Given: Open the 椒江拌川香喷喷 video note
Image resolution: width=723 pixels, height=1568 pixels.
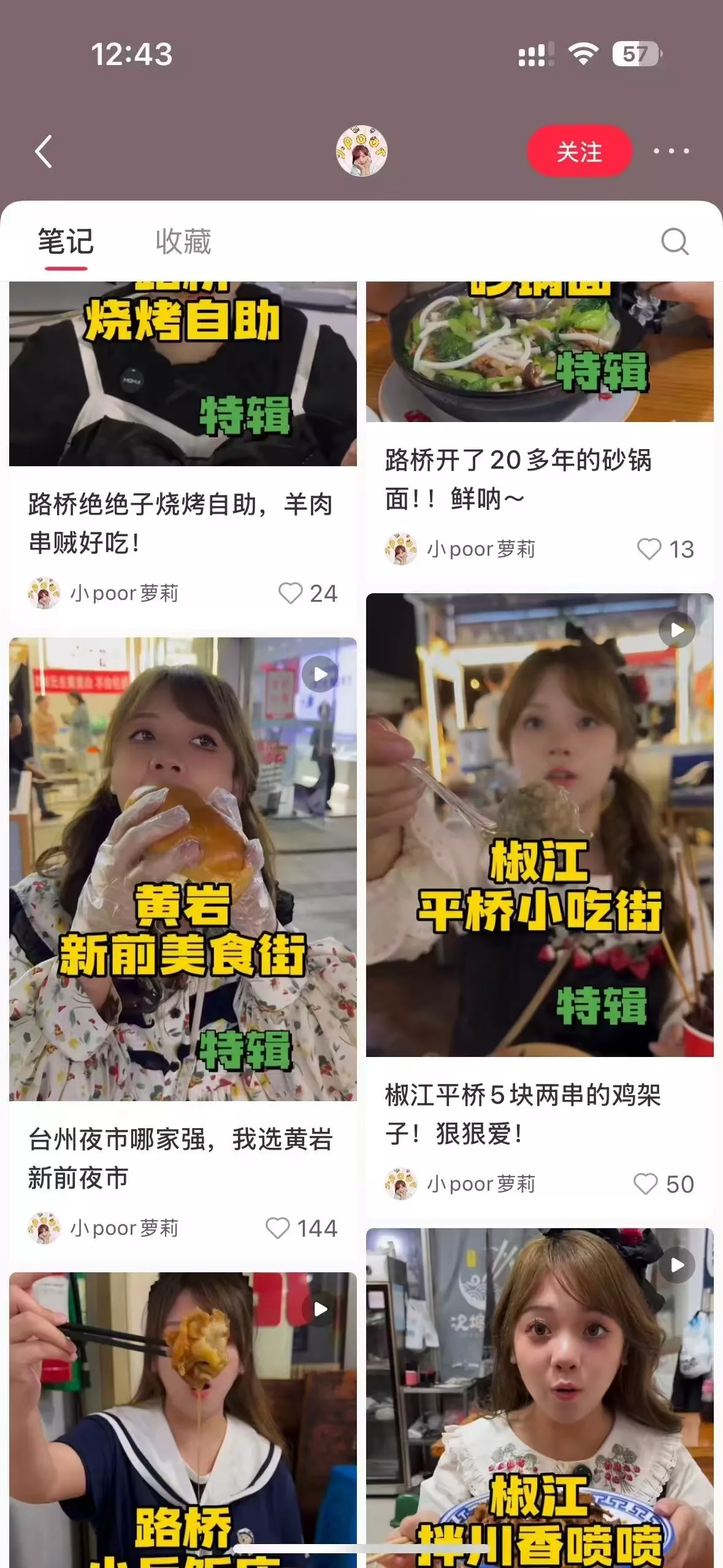Looking at the screenshot, I should [x=540, y=1399].
